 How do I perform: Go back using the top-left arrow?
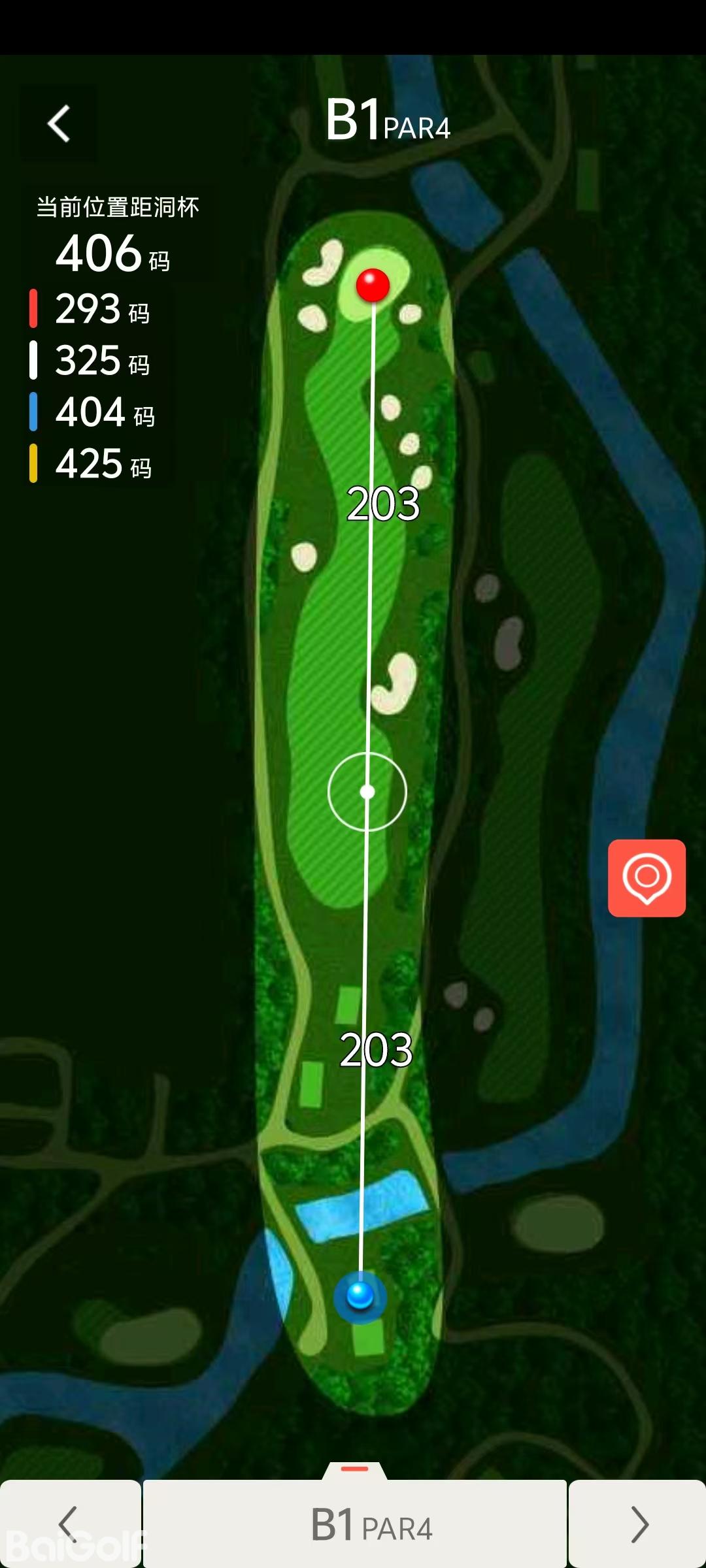pos(59,123)
